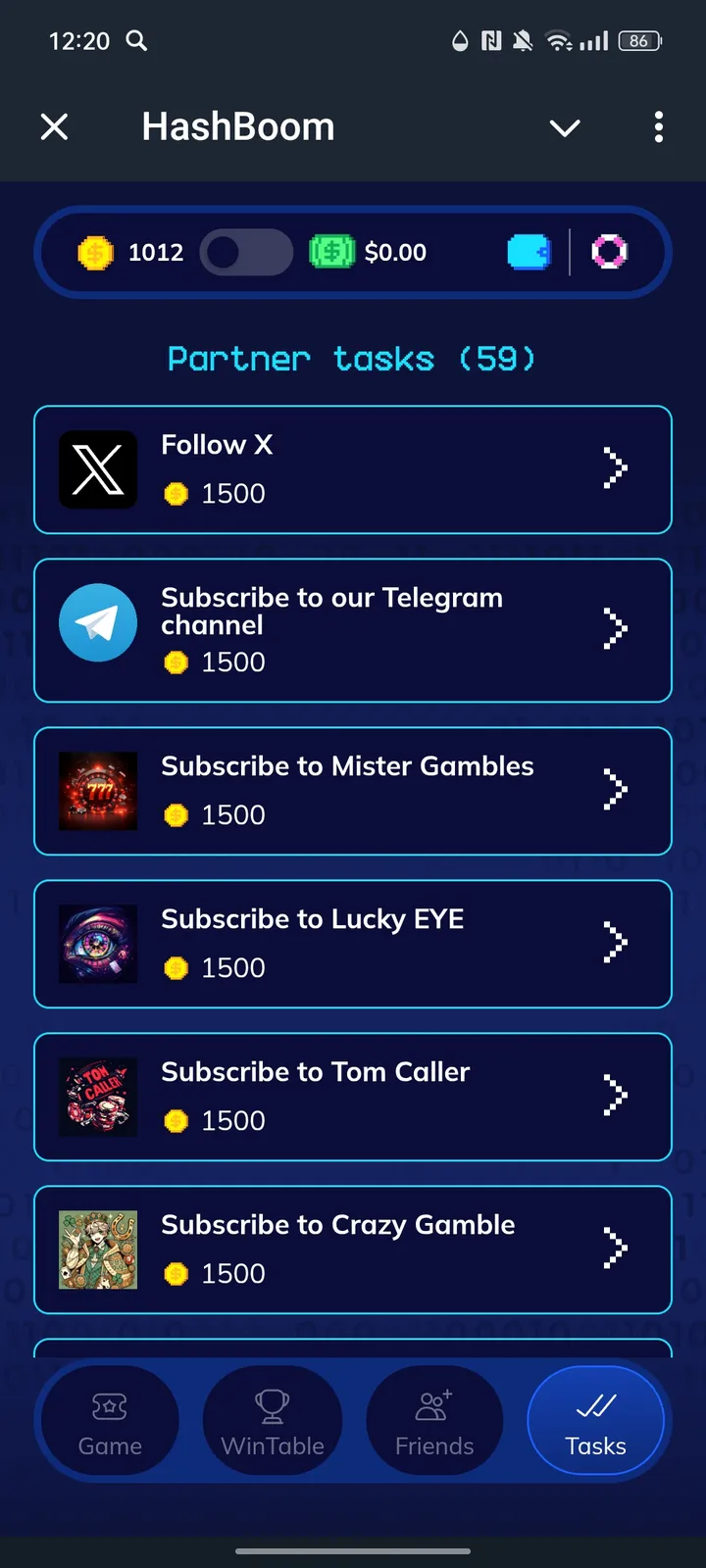This screenshot has width=706, height=1568.
Task: Toggle the coin and dollar currency switch
Action: (x=245, y=253)
